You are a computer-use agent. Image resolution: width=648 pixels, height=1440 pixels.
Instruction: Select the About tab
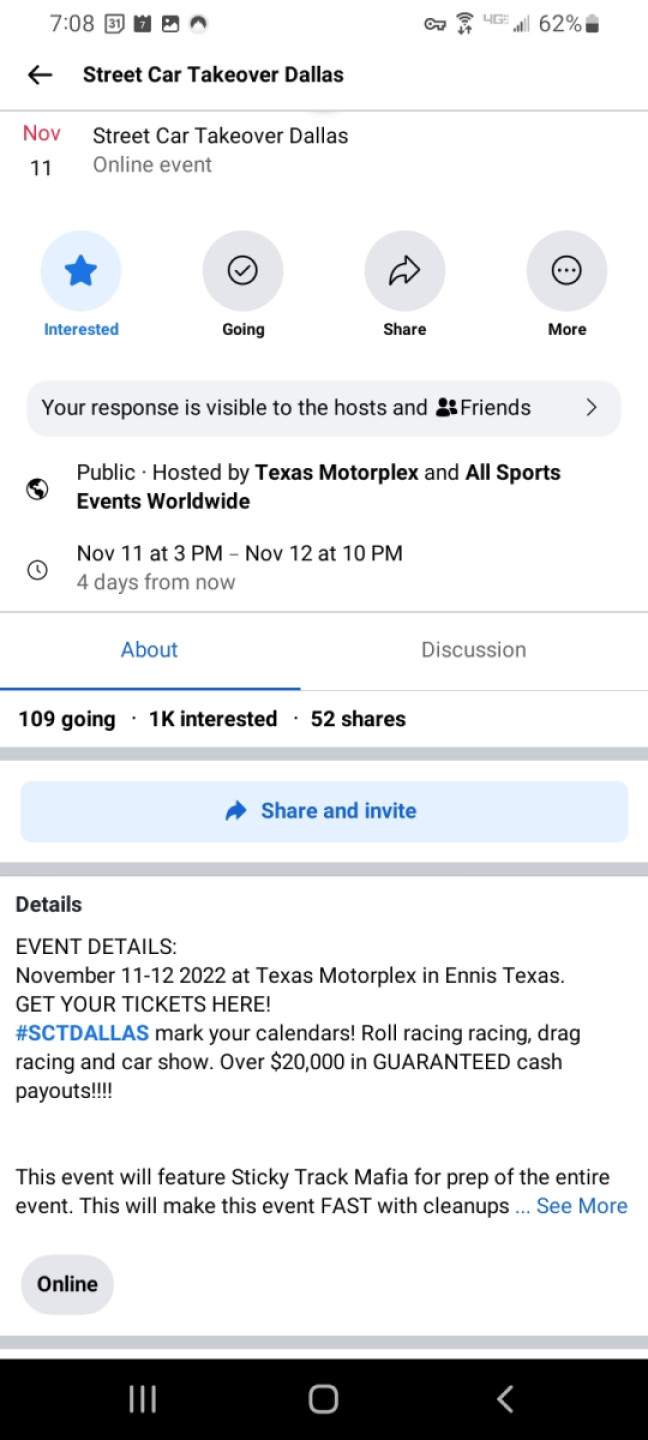150,650
